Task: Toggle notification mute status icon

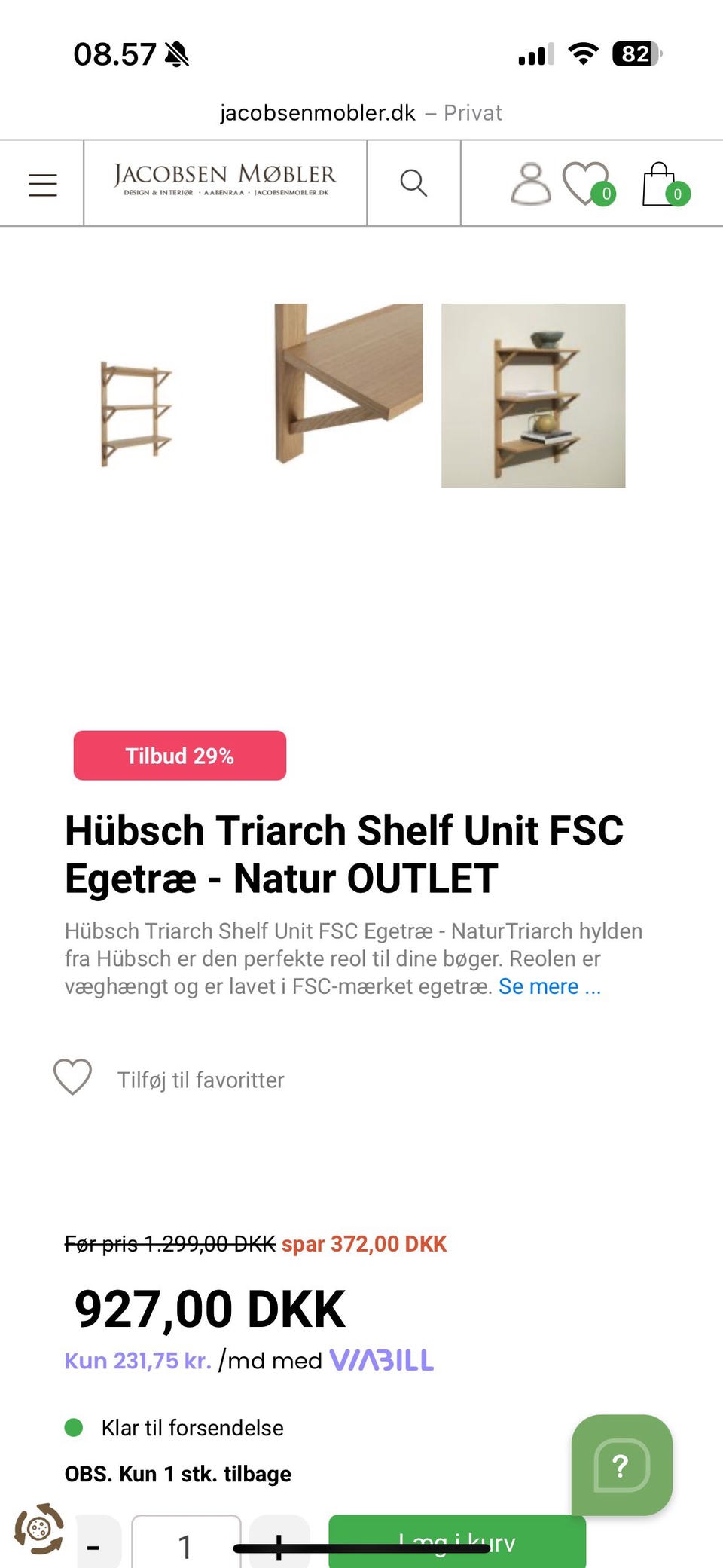Action: (175, 54)
